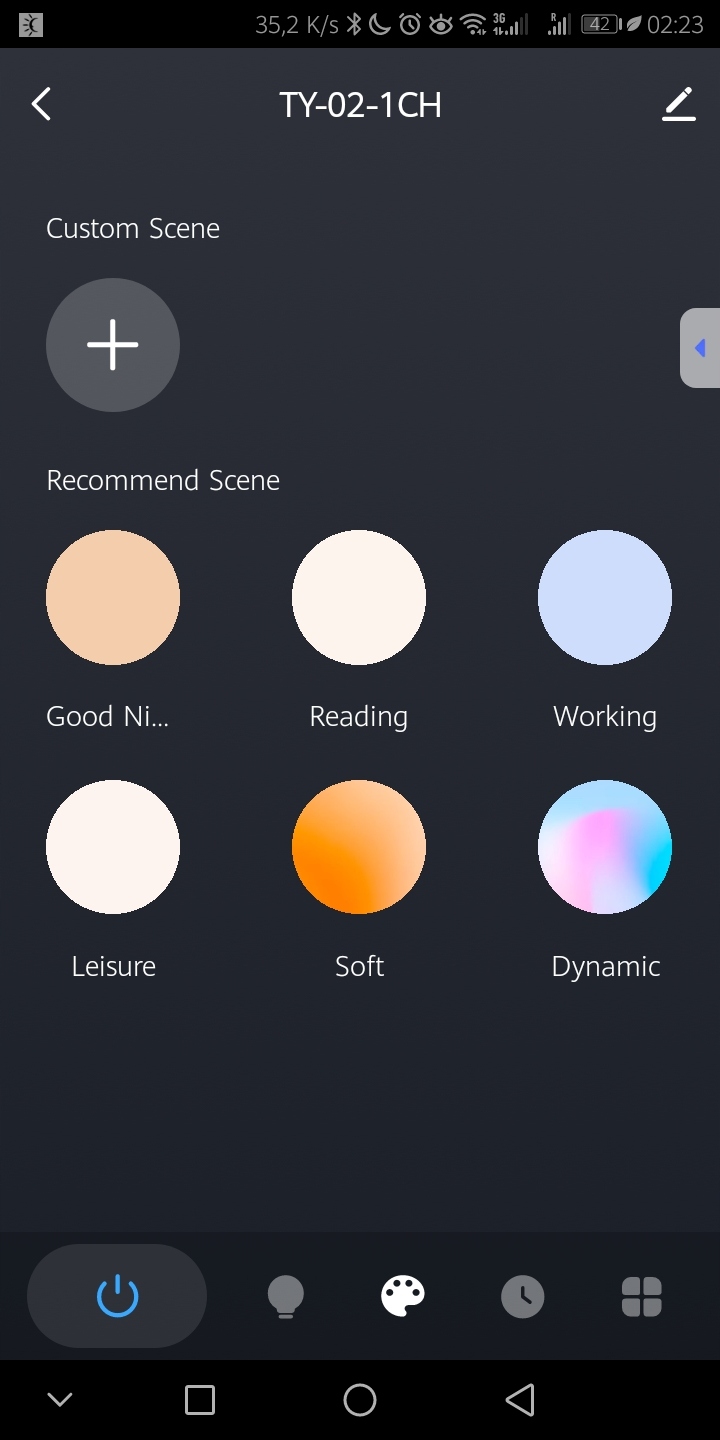Viewport: 720px width, 1440px height.
Task: Switch to the timer clock tab
Action: coord(522,1297)
